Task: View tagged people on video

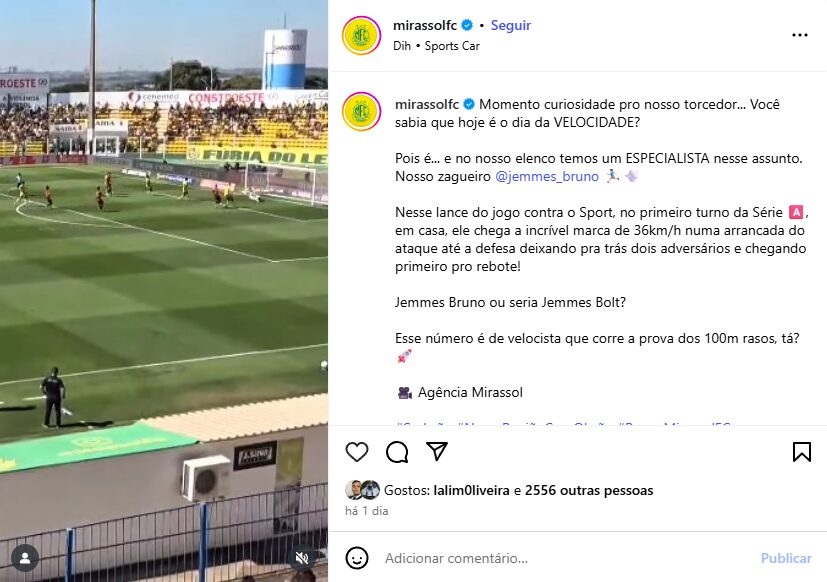Action: (24, 557)
